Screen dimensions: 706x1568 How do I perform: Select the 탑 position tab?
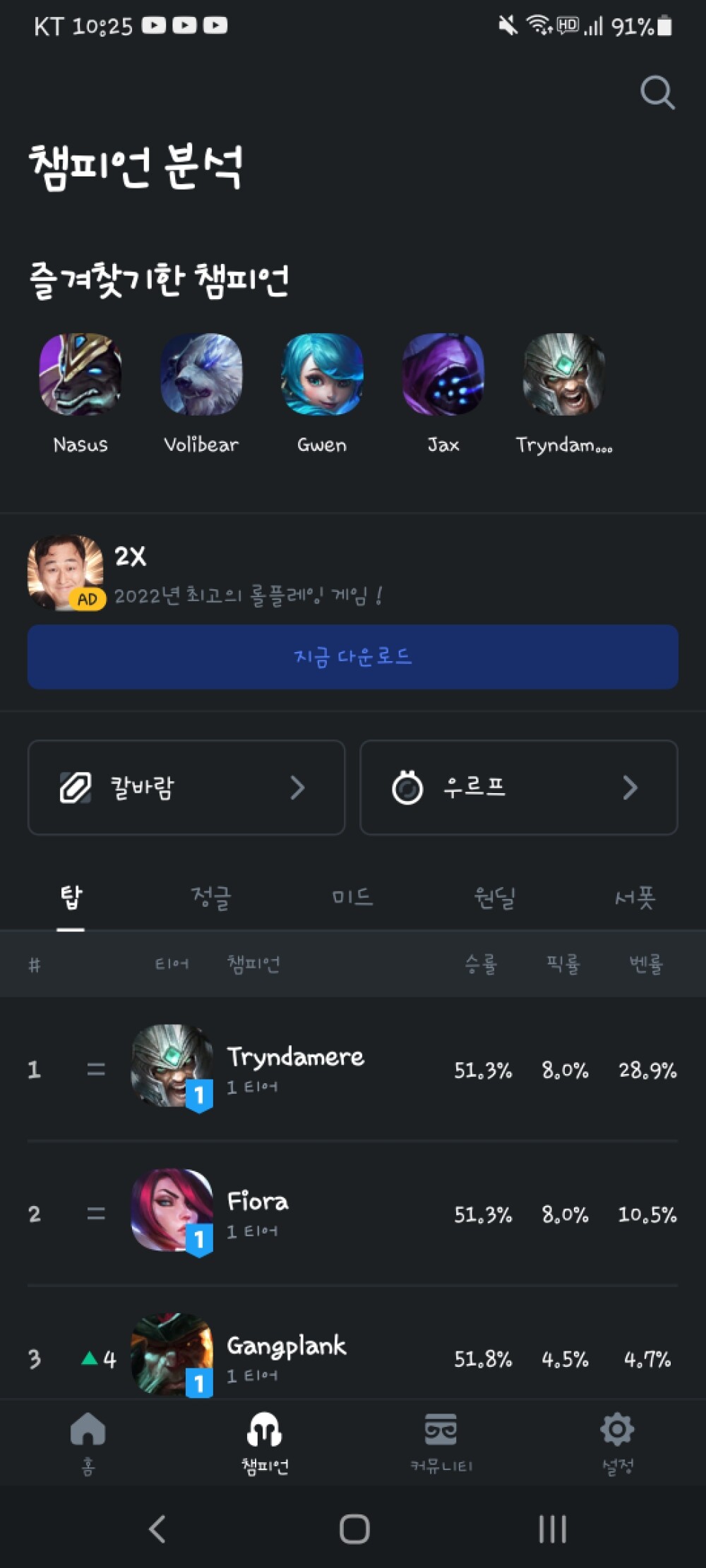(x=71, y=898)
